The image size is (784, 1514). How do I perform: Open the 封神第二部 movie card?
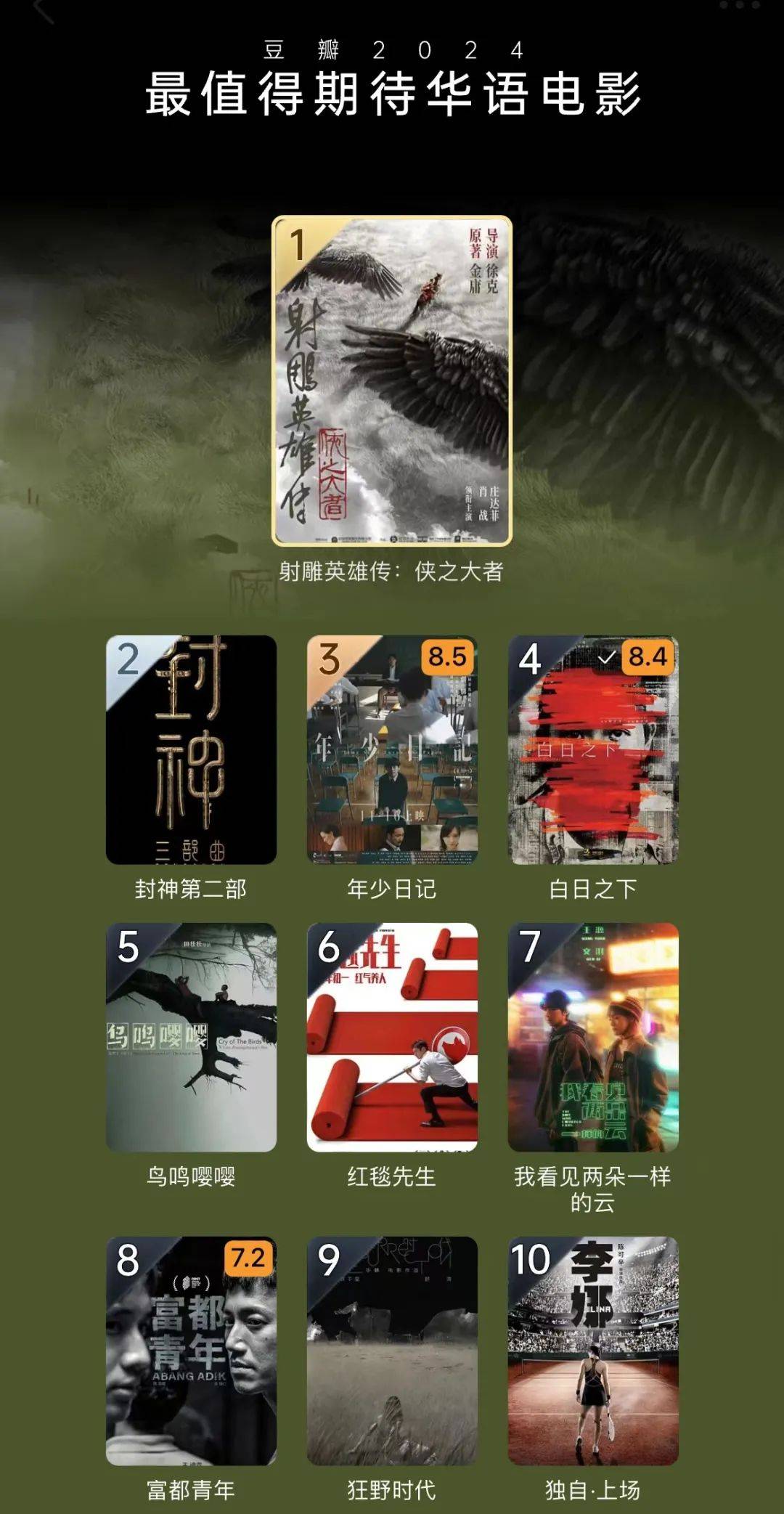pyautogui.click(x=191, y=750)
